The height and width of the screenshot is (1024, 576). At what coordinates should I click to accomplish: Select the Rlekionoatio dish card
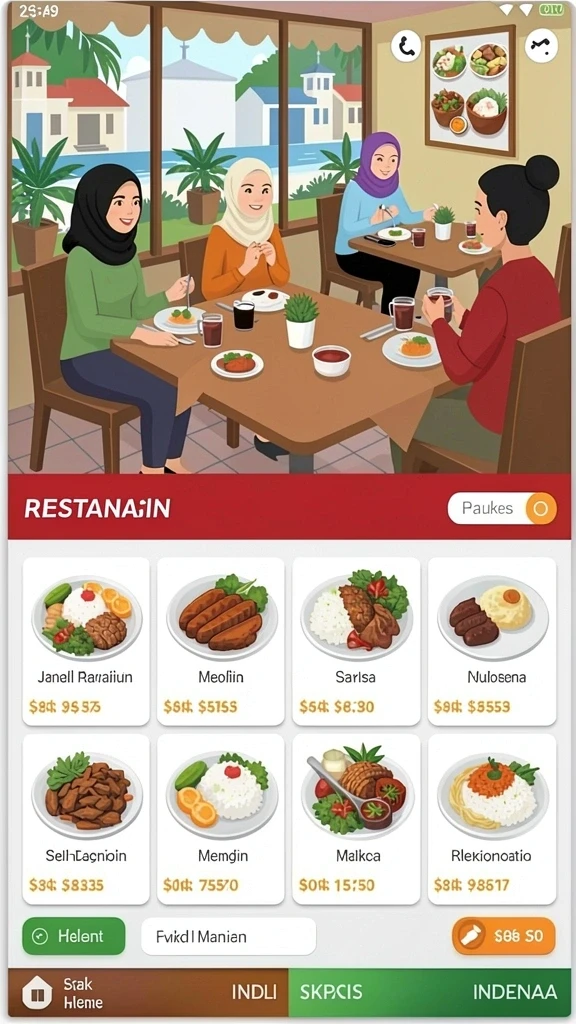pos(492,819)
